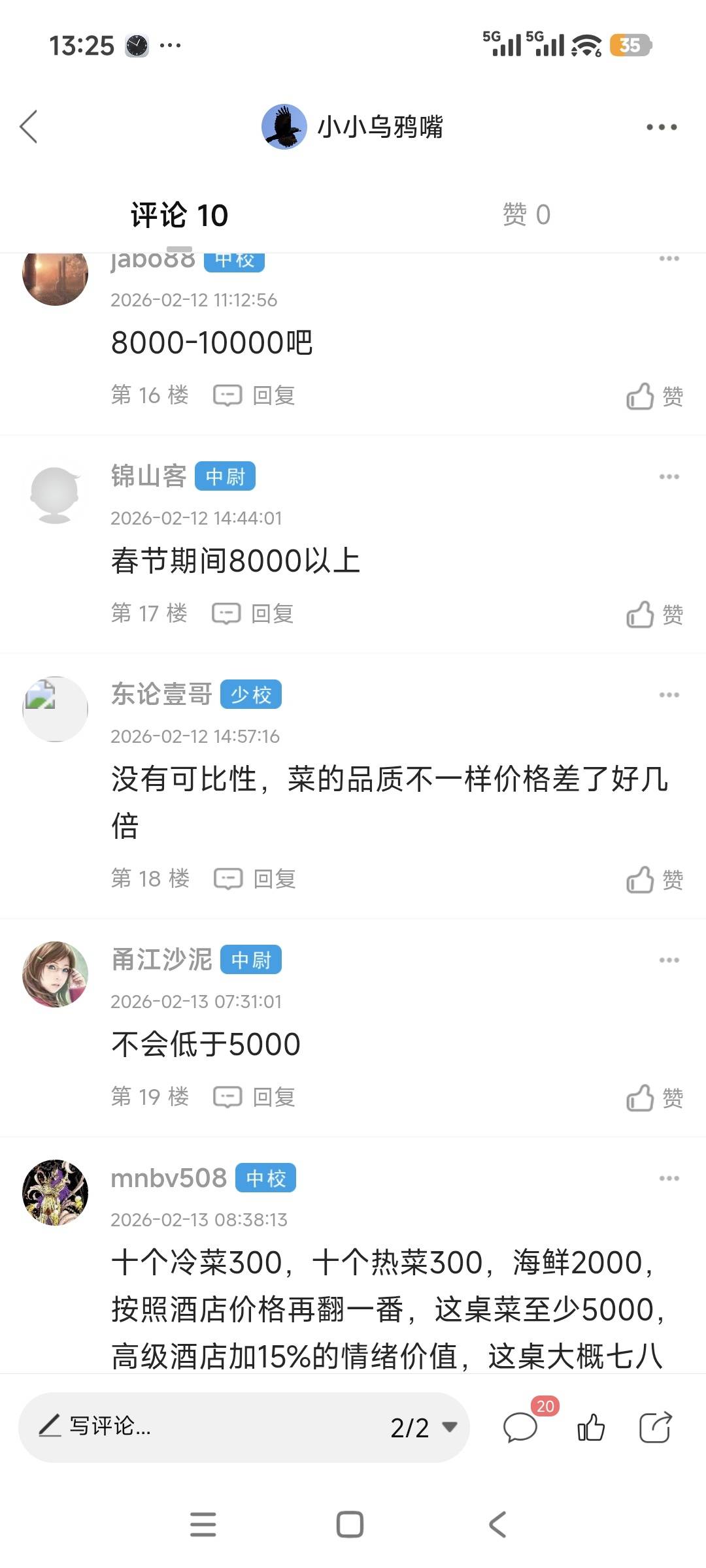This screenshot has width=706, height=1568.
Task: Open the comments bubble with 20 badge
Action: point(521,1427)
